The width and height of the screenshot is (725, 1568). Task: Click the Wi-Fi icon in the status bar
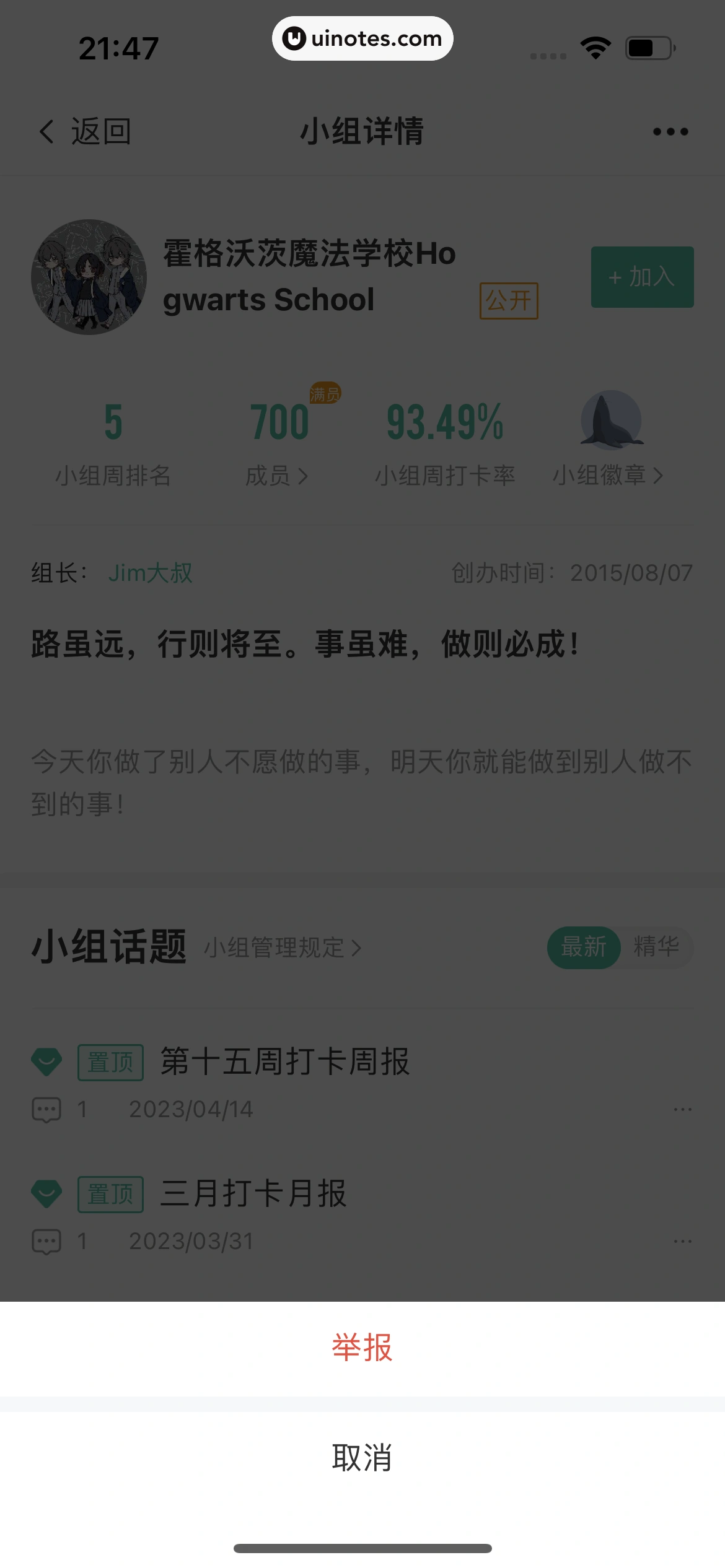(x=596, y=46)
